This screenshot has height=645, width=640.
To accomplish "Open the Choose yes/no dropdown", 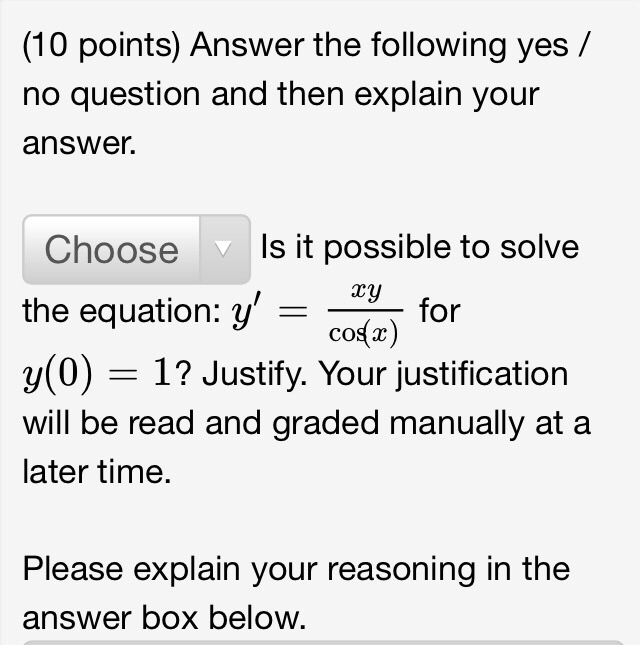I will [x=136, y=249].
